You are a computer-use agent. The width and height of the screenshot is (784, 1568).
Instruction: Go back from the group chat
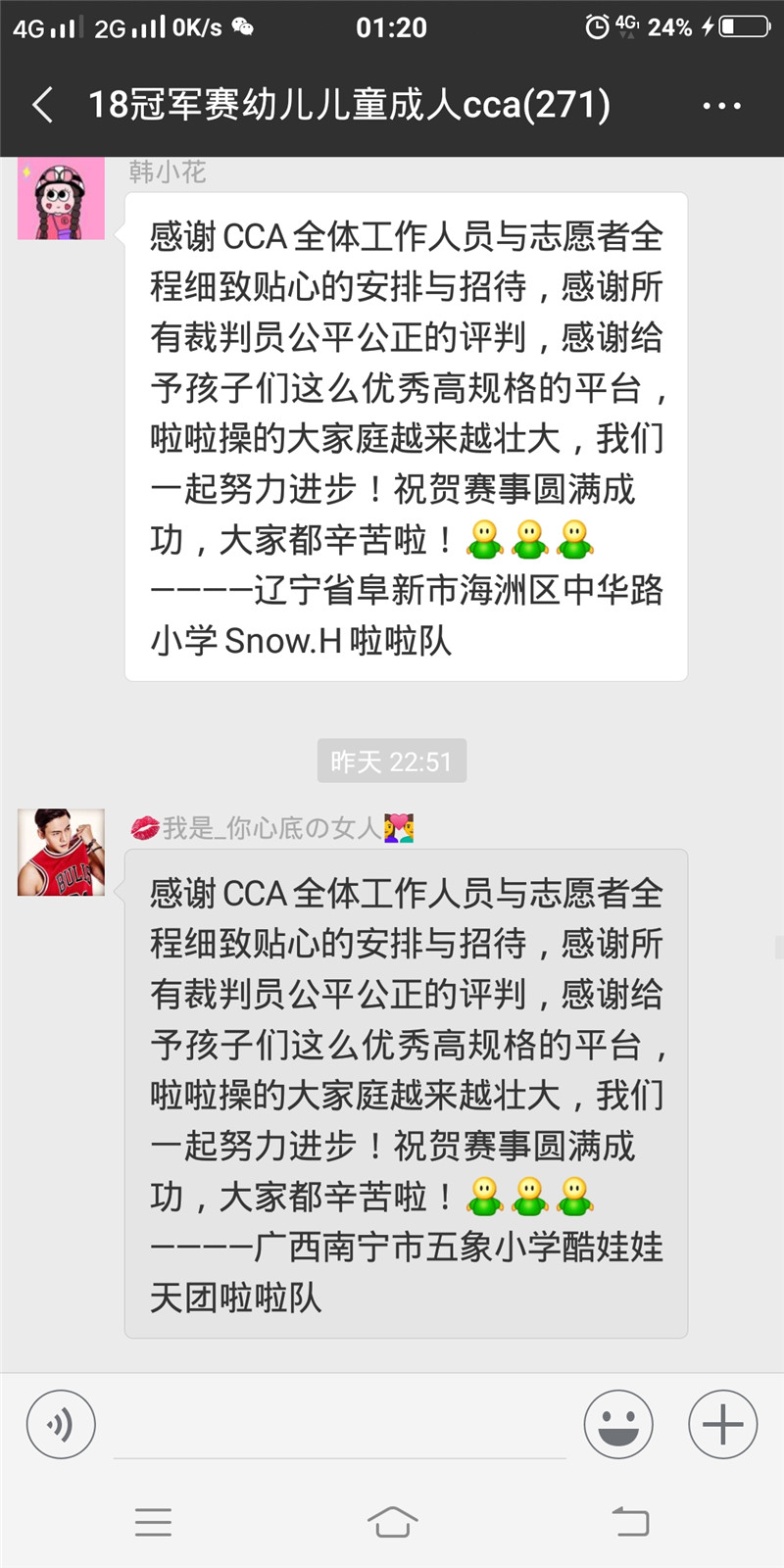coord(42,105)
